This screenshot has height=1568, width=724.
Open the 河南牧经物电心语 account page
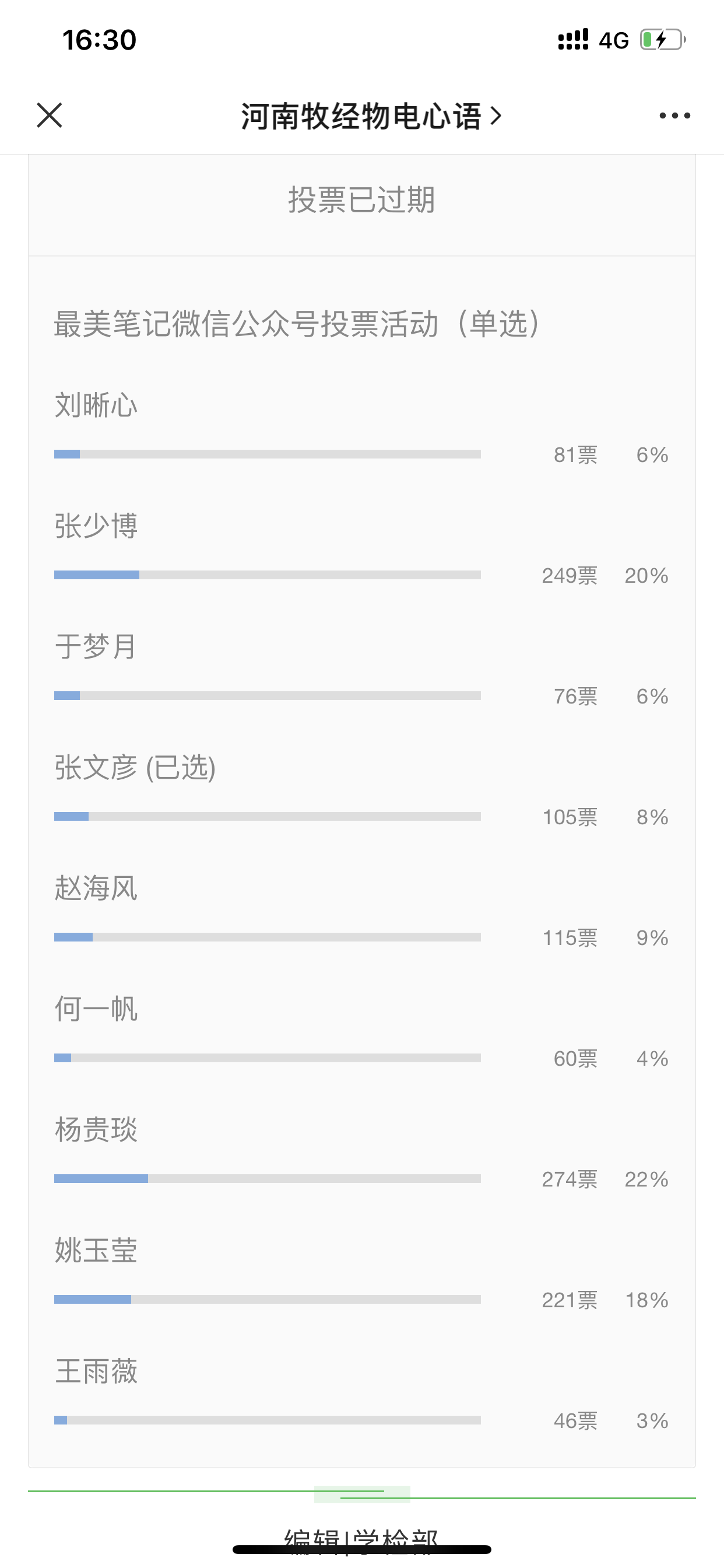click(371, 116)
